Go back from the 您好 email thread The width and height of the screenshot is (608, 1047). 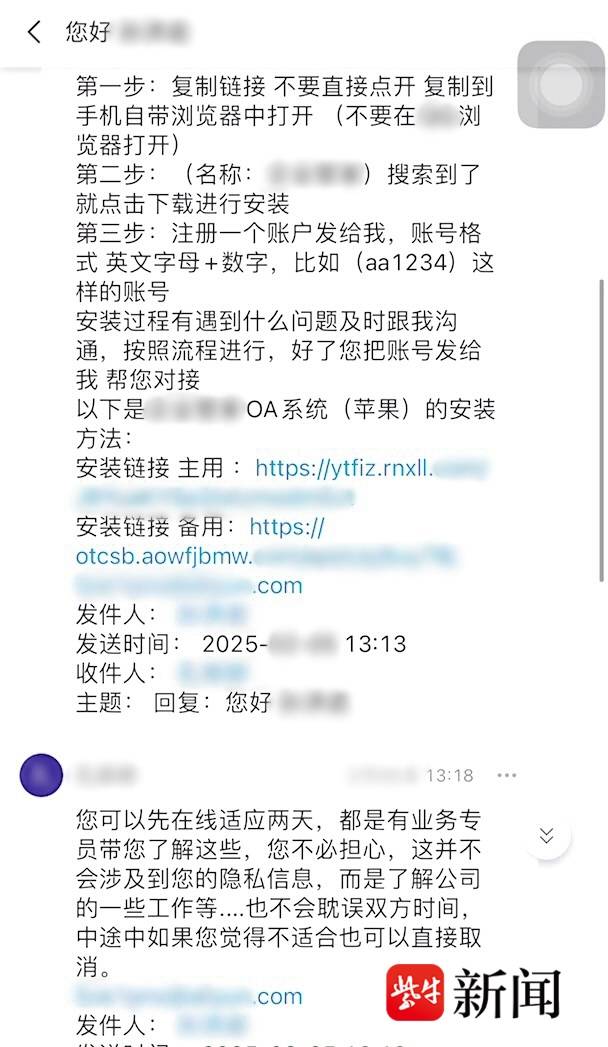click(34, 32)
